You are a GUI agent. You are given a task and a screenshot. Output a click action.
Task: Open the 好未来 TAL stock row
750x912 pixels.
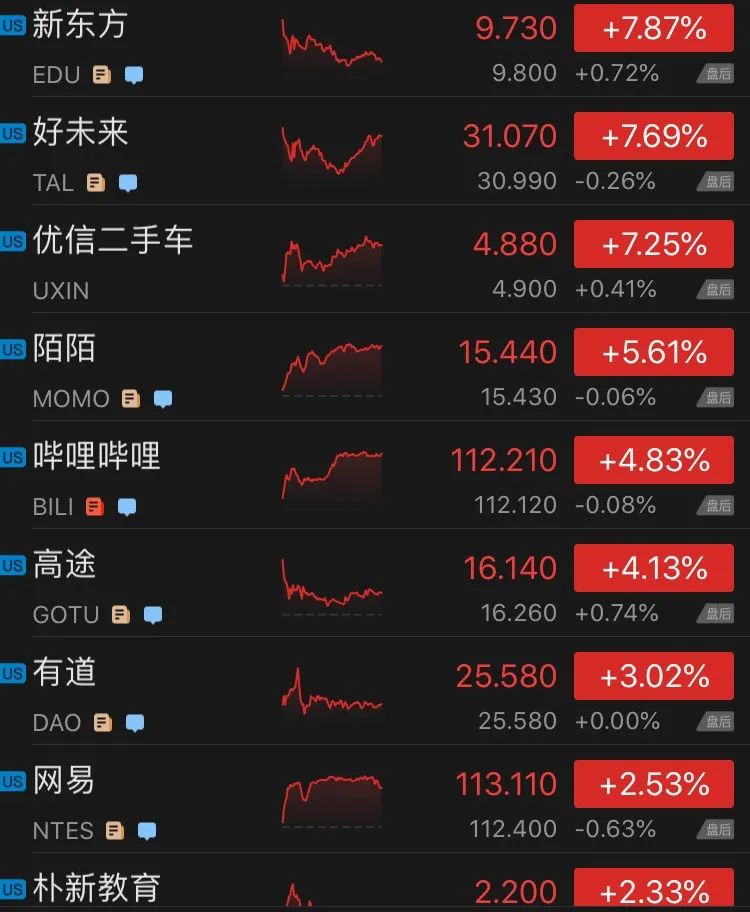pyautogui.click(x=80, y=132)
